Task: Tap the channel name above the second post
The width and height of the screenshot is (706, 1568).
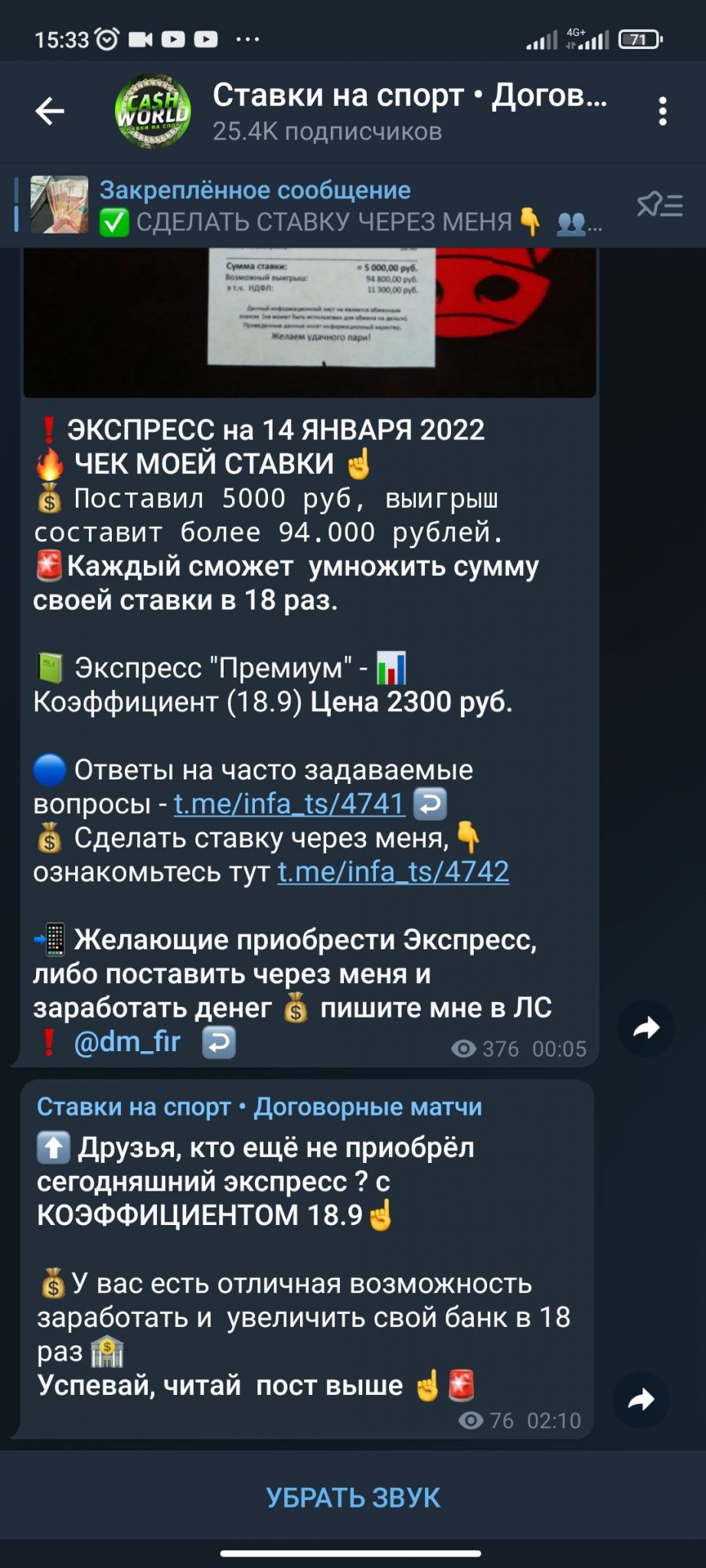Action: (x=260, y=1107)
